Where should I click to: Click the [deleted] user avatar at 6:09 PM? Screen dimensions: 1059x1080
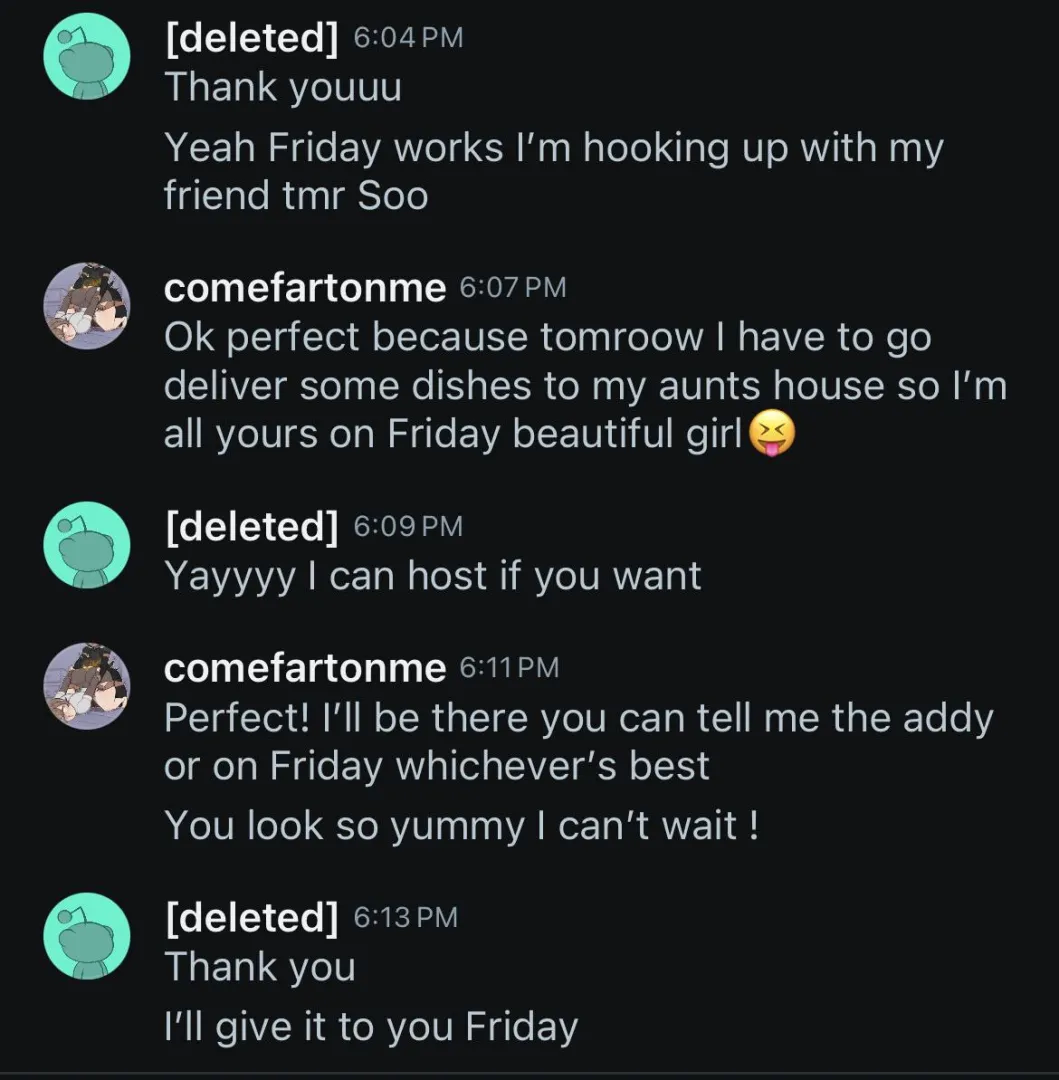(86, 545)
